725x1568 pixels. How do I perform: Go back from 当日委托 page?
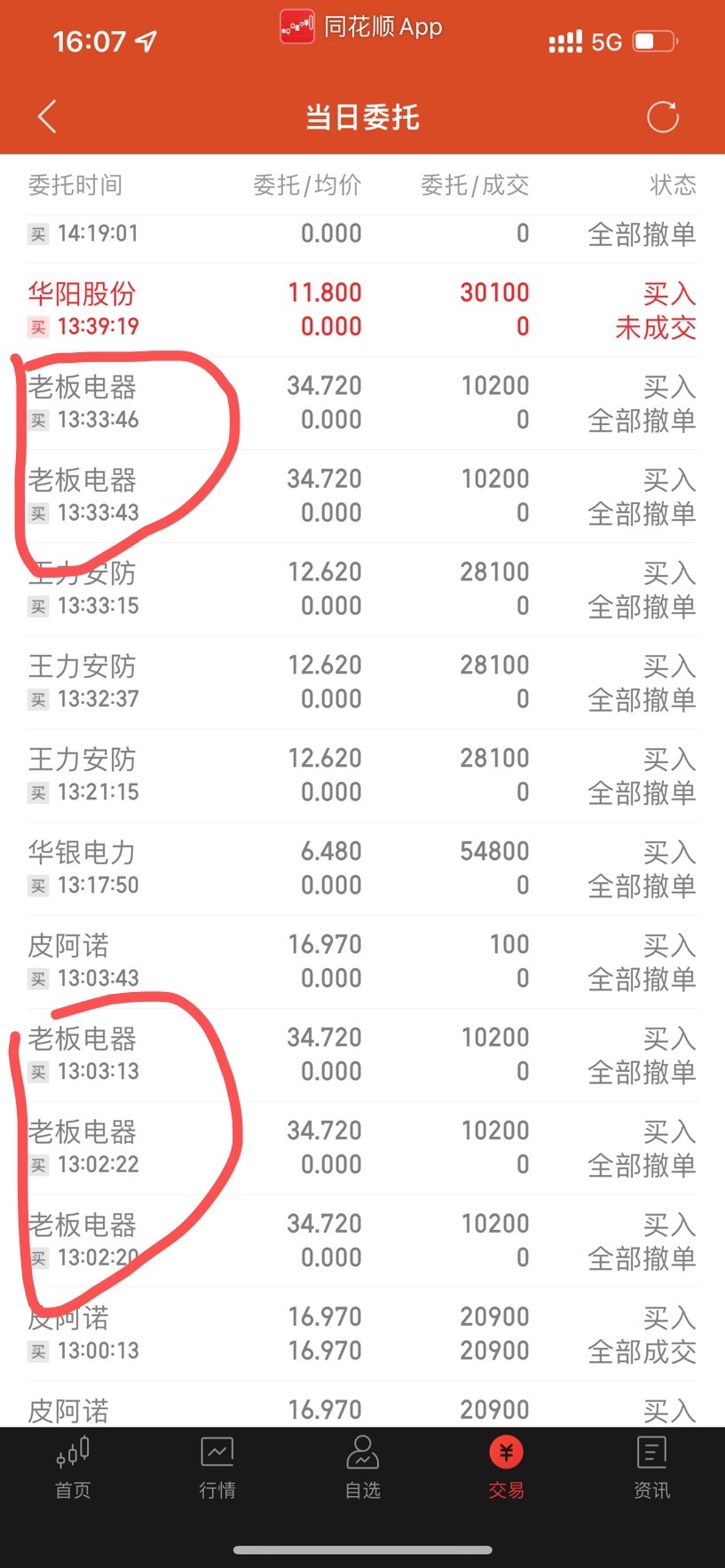coord(48,117)
